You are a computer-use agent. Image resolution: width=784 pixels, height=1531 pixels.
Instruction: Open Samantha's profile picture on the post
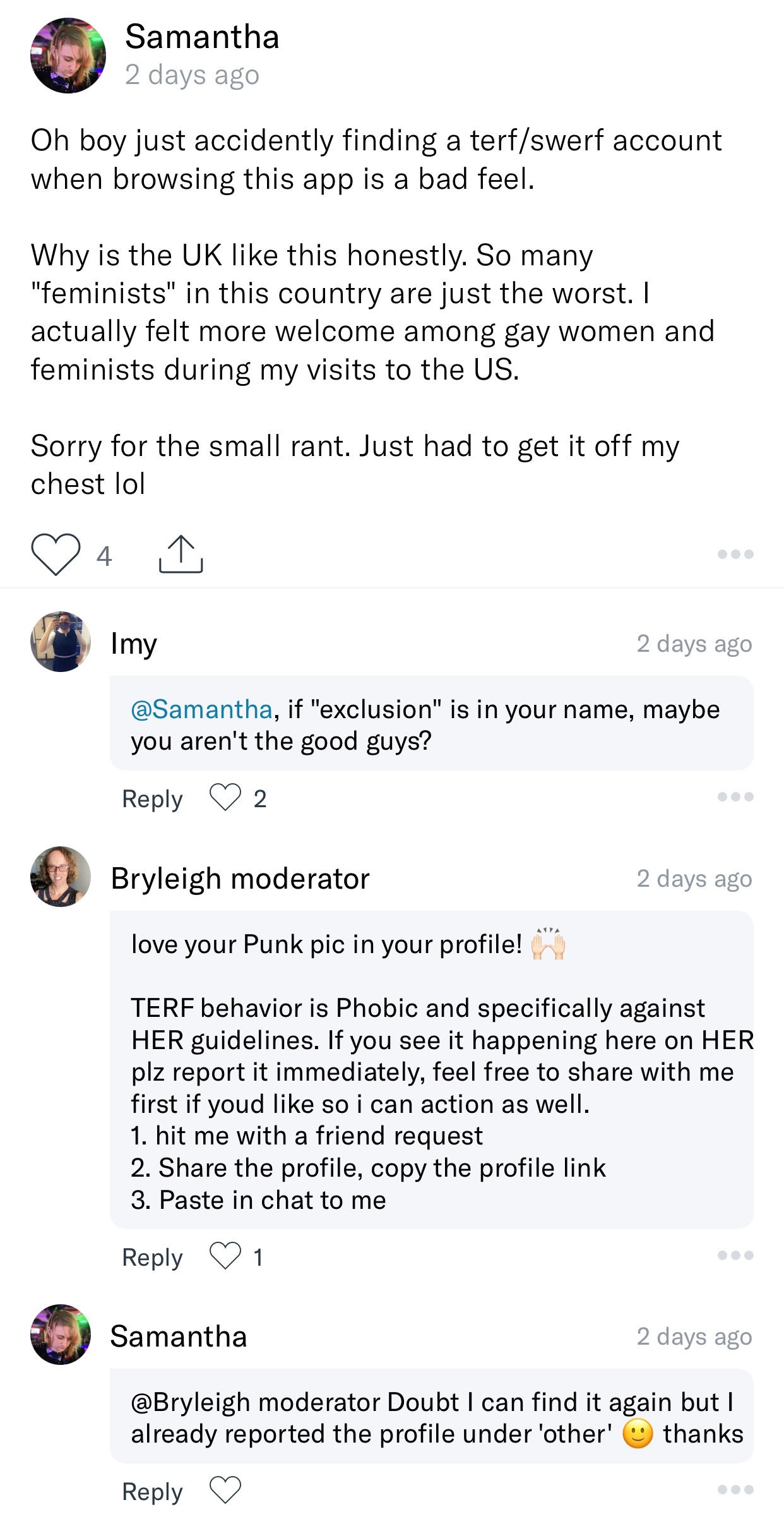coord(68,56)
